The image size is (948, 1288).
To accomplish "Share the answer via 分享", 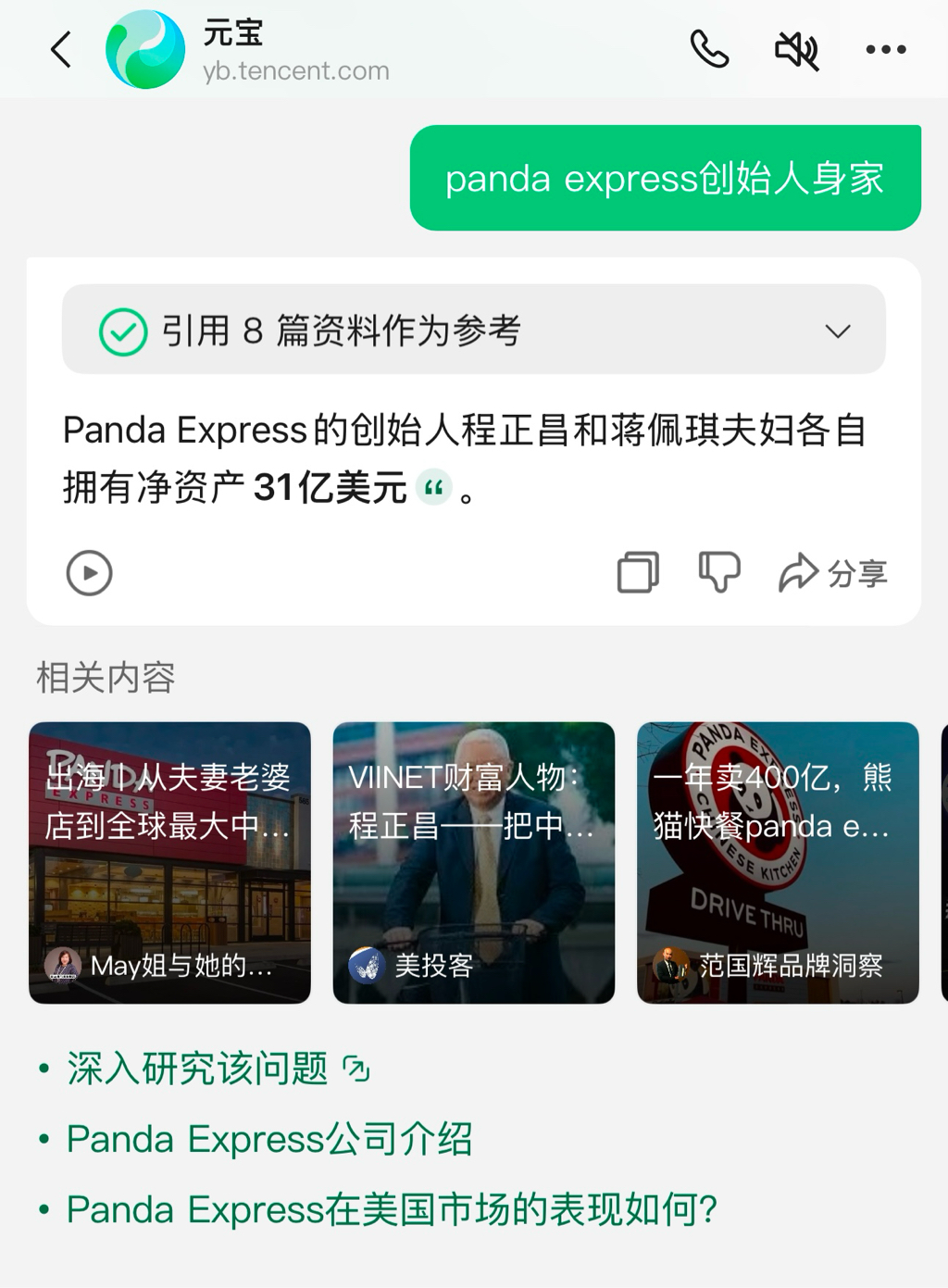I will point(833,573).
